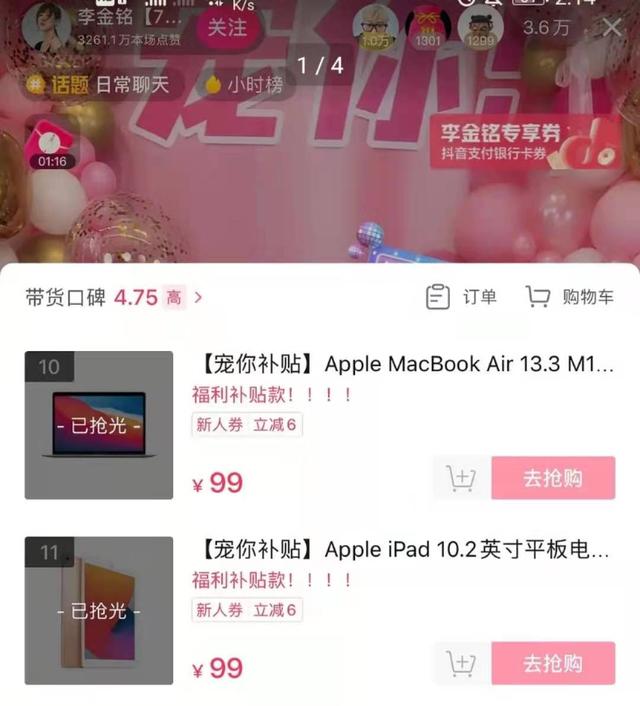This screenshot has height=706, width=640.
Task: Open my 订单 orders
Action: click(462, 297)
